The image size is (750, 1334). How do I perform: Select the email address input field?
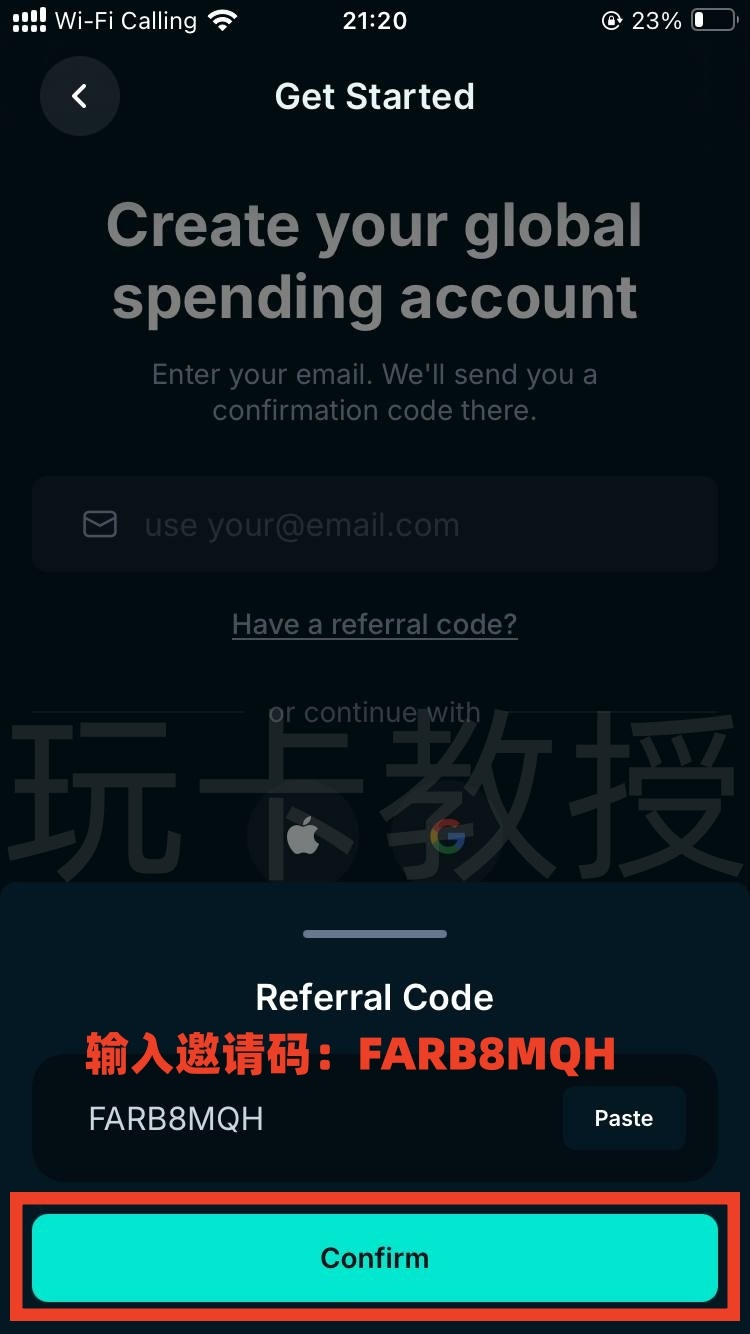point(374,523)
